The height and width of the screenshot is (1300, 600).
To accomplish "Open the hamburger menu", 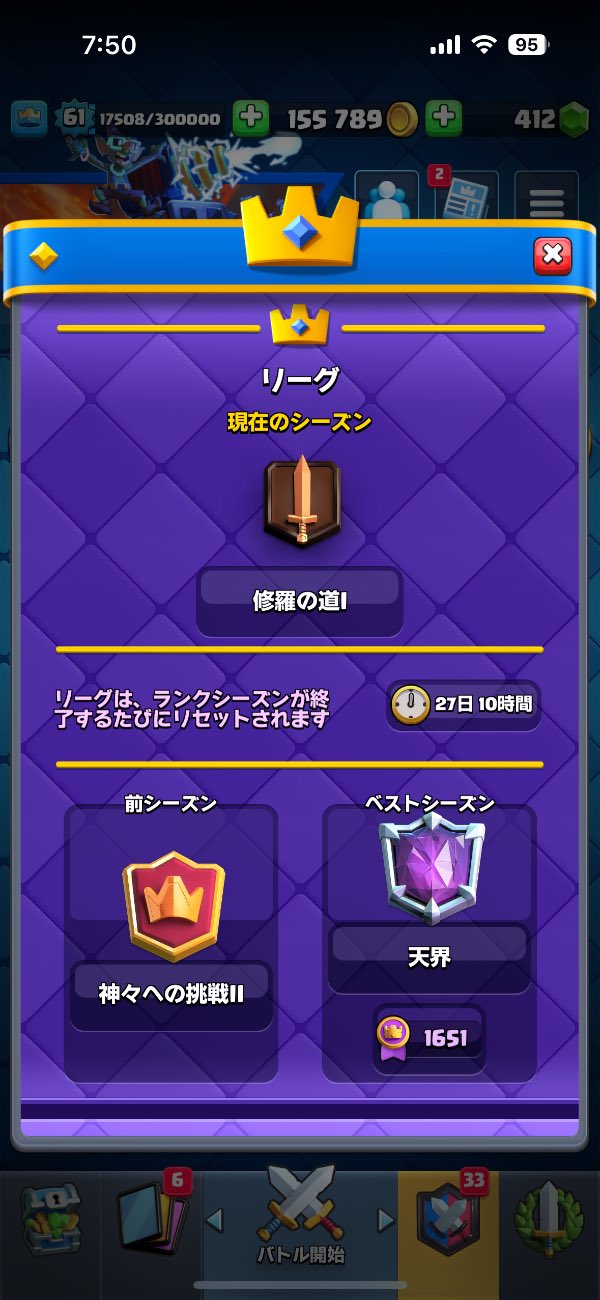I will (x=546, y=200).
